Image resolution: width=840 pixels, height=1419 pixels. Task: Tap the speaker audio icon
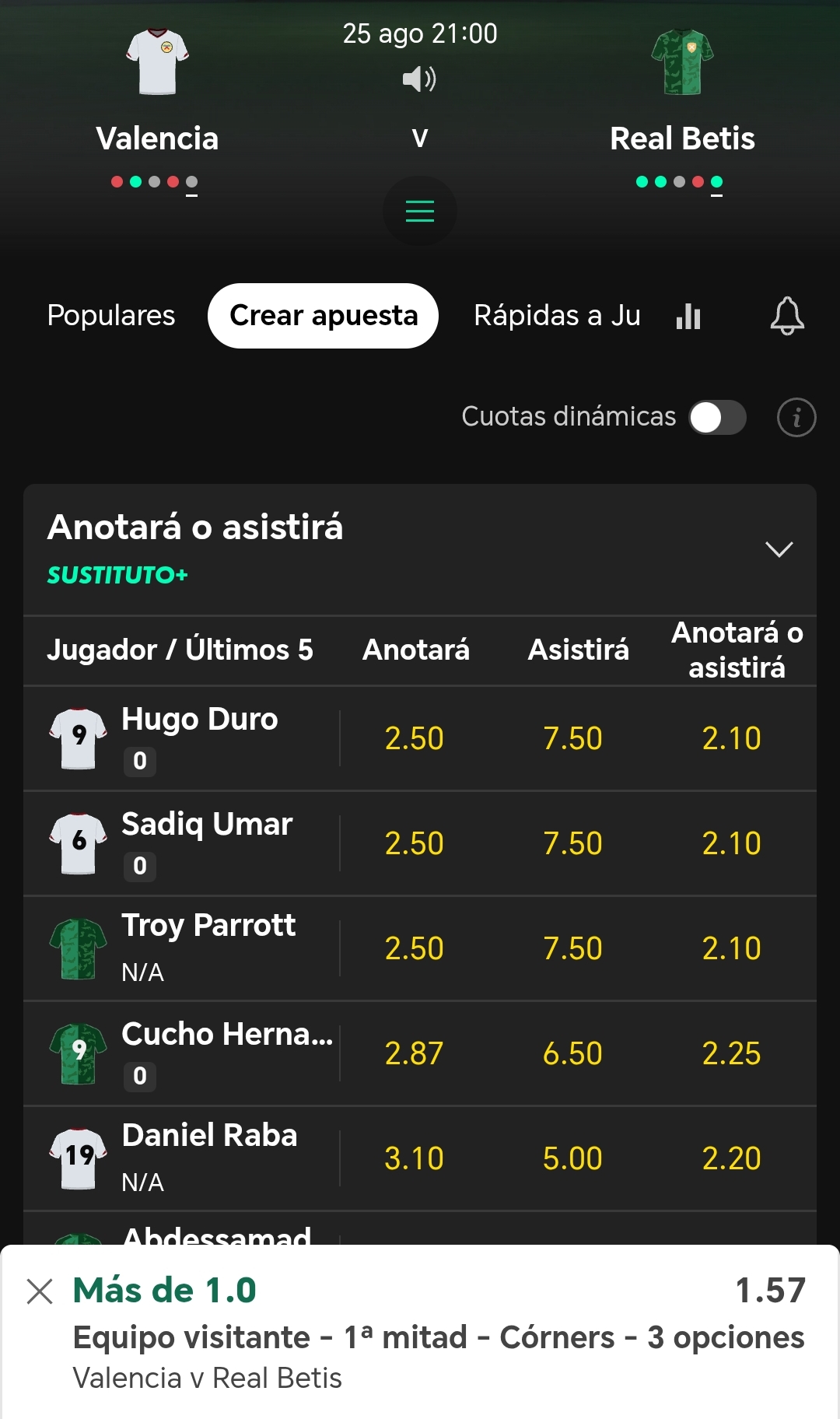419,79
